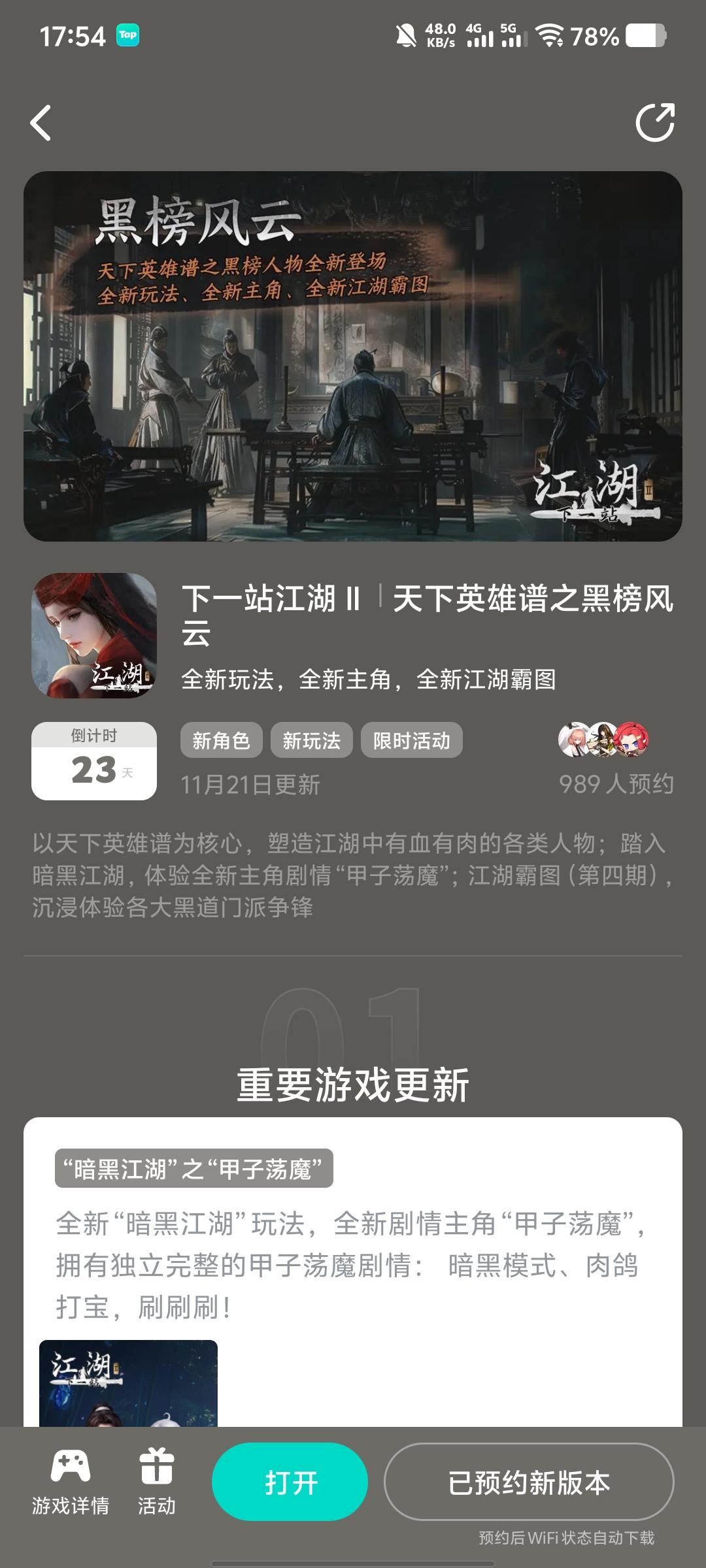Toggle the 新角色 tag chip
Viewport: 706px width, 1568px height.
(x=222, y=740)
